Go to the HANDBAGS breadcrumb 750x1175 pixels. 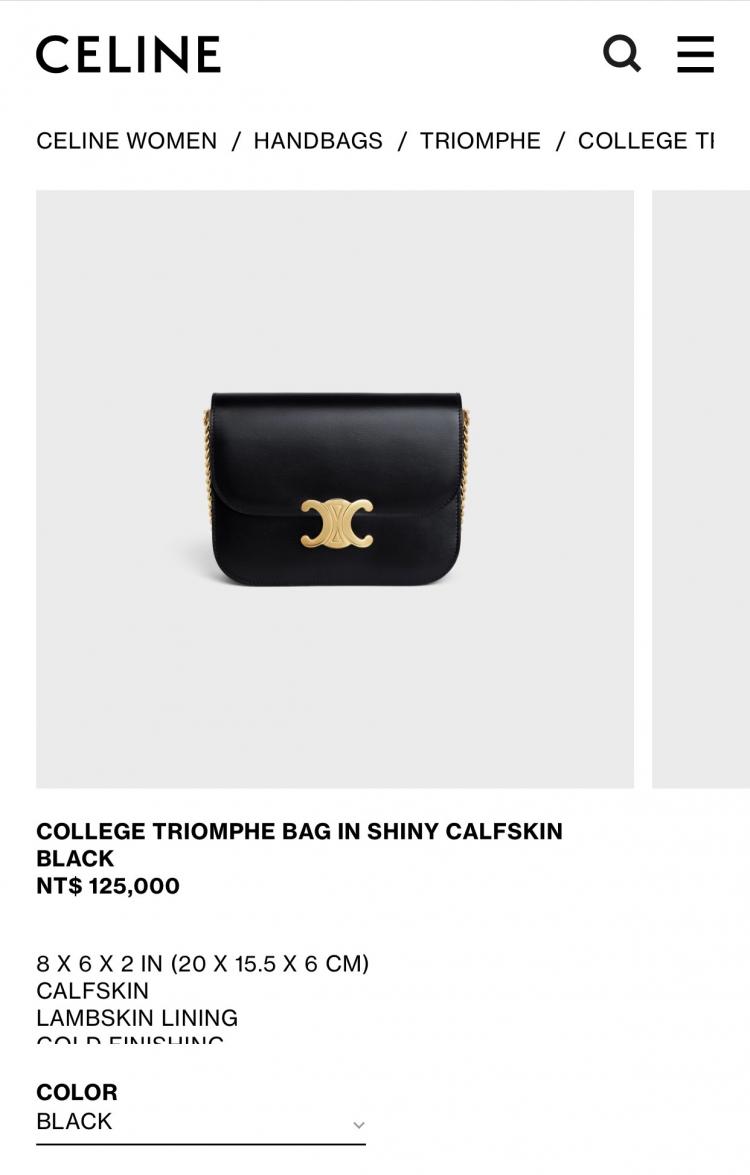click(318, 141)
